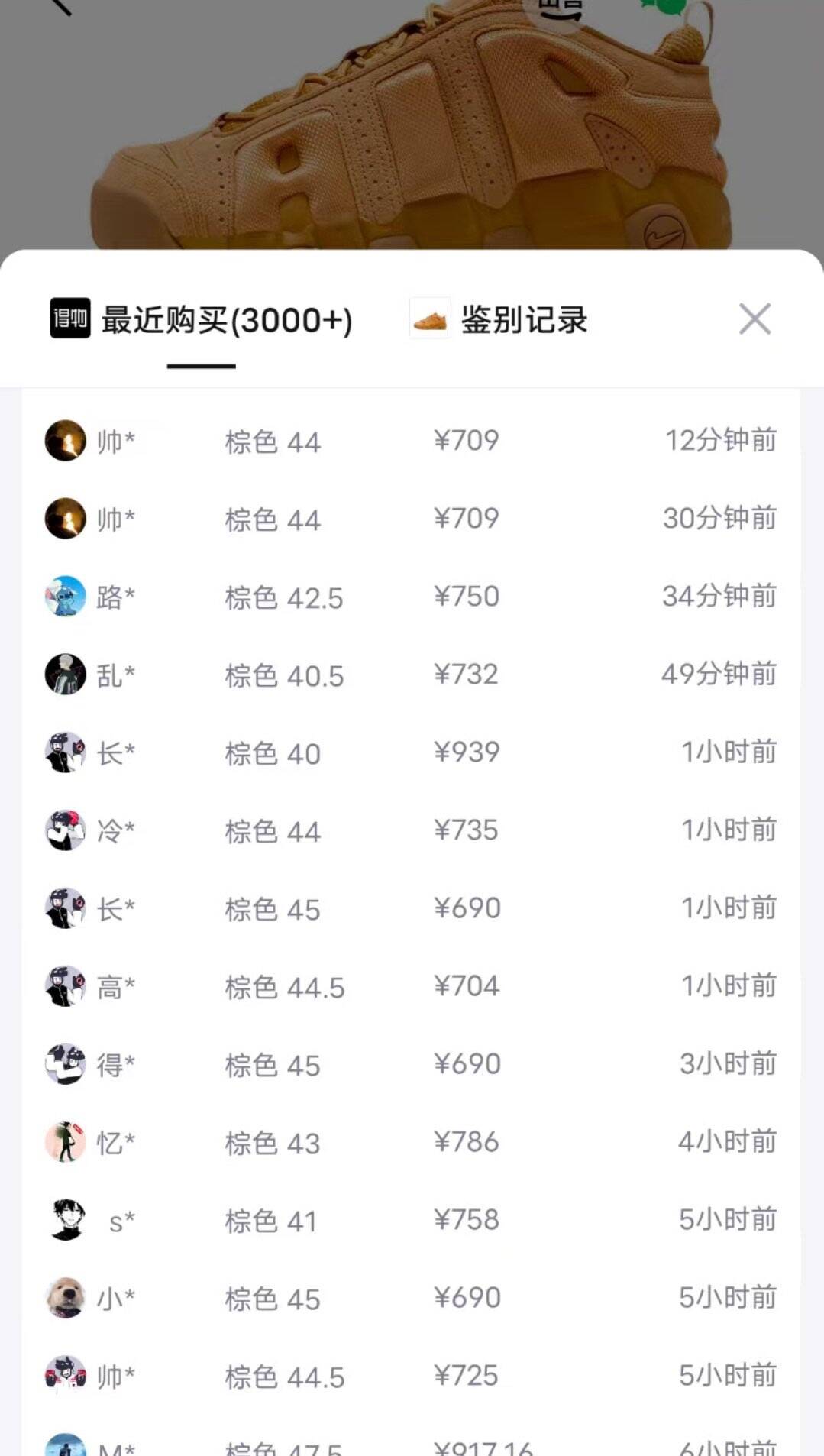Viewport: 824px width, 1456px height.
Task: Click the 棕色 45 entry bought by 长*
Action: coord(271,909)
